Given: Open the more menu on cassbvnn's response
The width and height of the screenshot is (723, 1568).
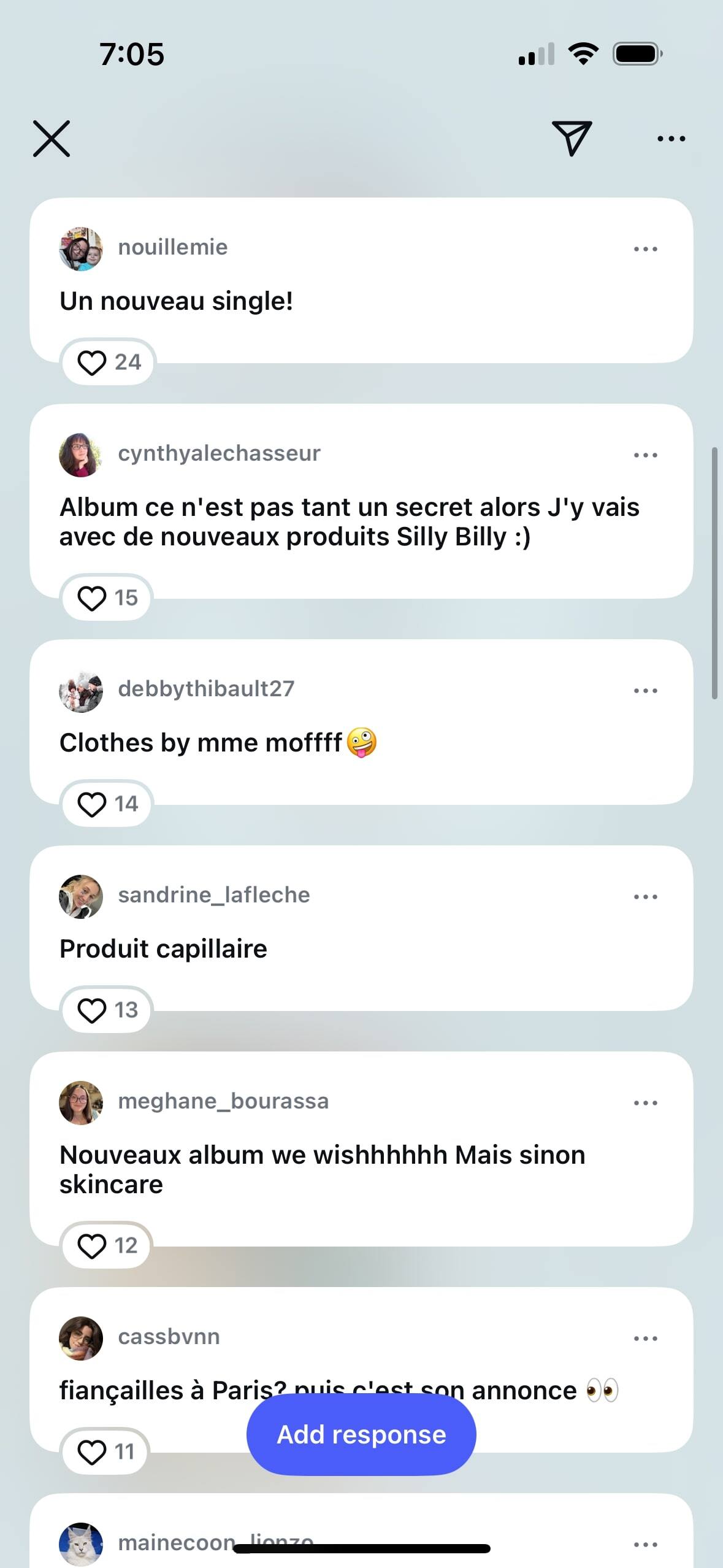Looking at the screenshot, I should pyautogui.click(x=645, y=1339).
